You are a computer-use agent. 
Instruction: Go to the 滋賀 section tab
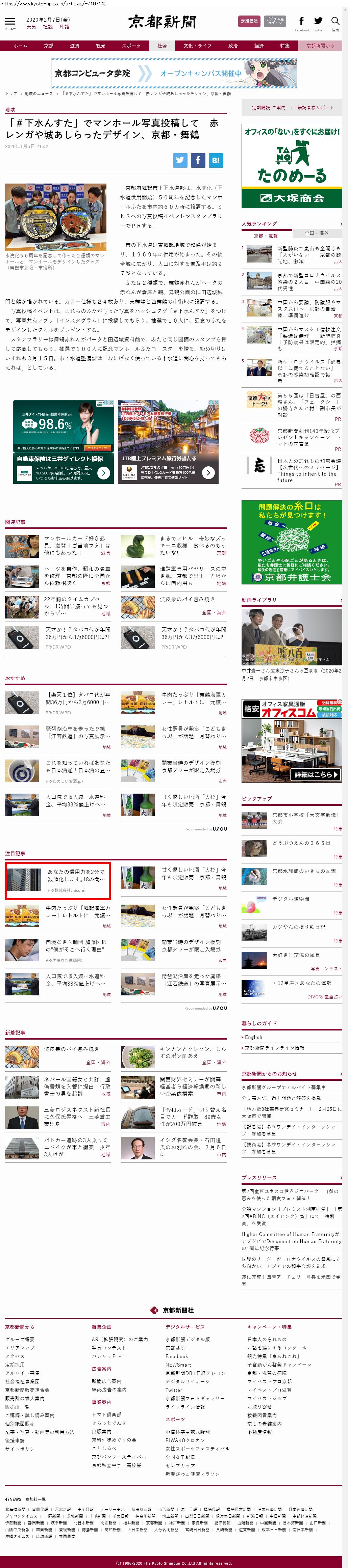click(74, 46)
